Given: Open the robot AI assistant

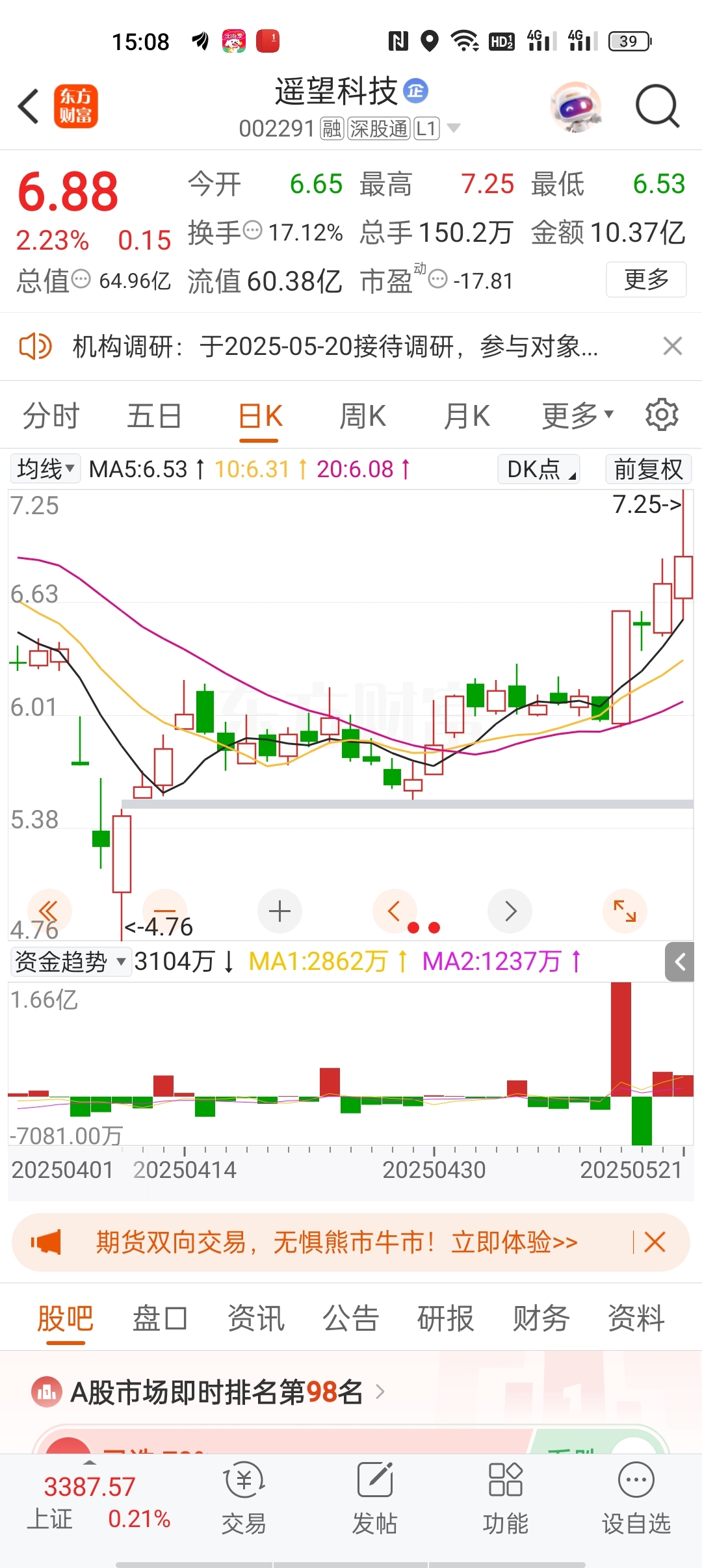Looking at the screenshot, I should [x=575, y=106].
